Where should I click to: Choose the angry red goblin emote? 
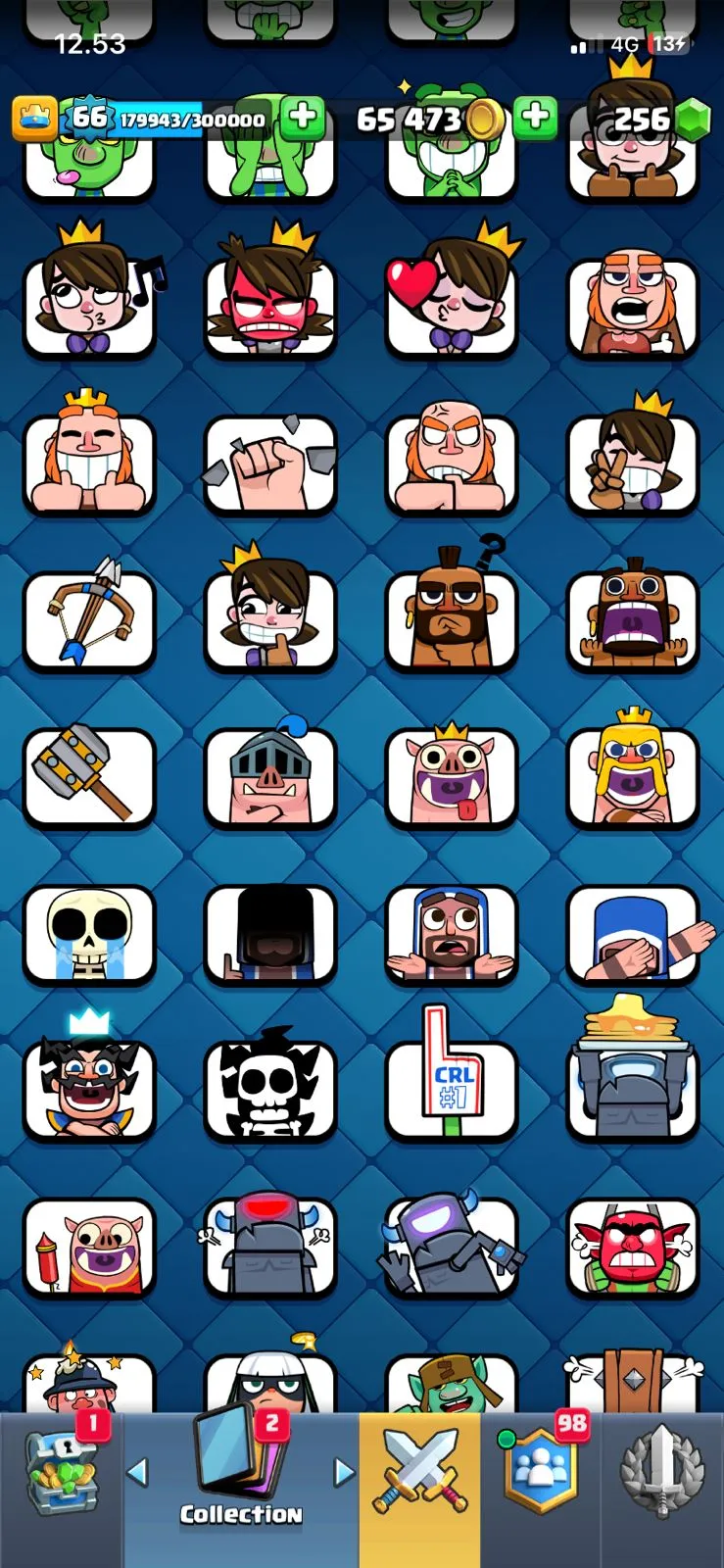click(633, 1247)
